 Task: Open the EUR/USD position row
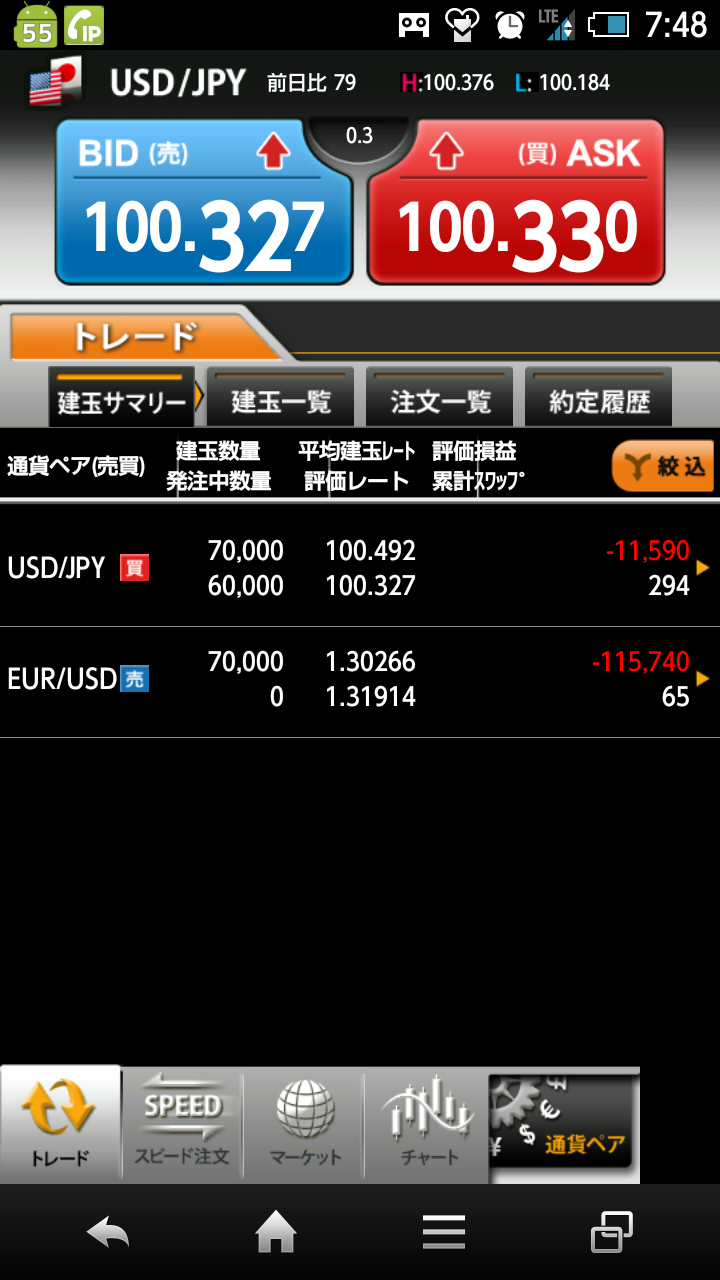[x=360, y=680]
